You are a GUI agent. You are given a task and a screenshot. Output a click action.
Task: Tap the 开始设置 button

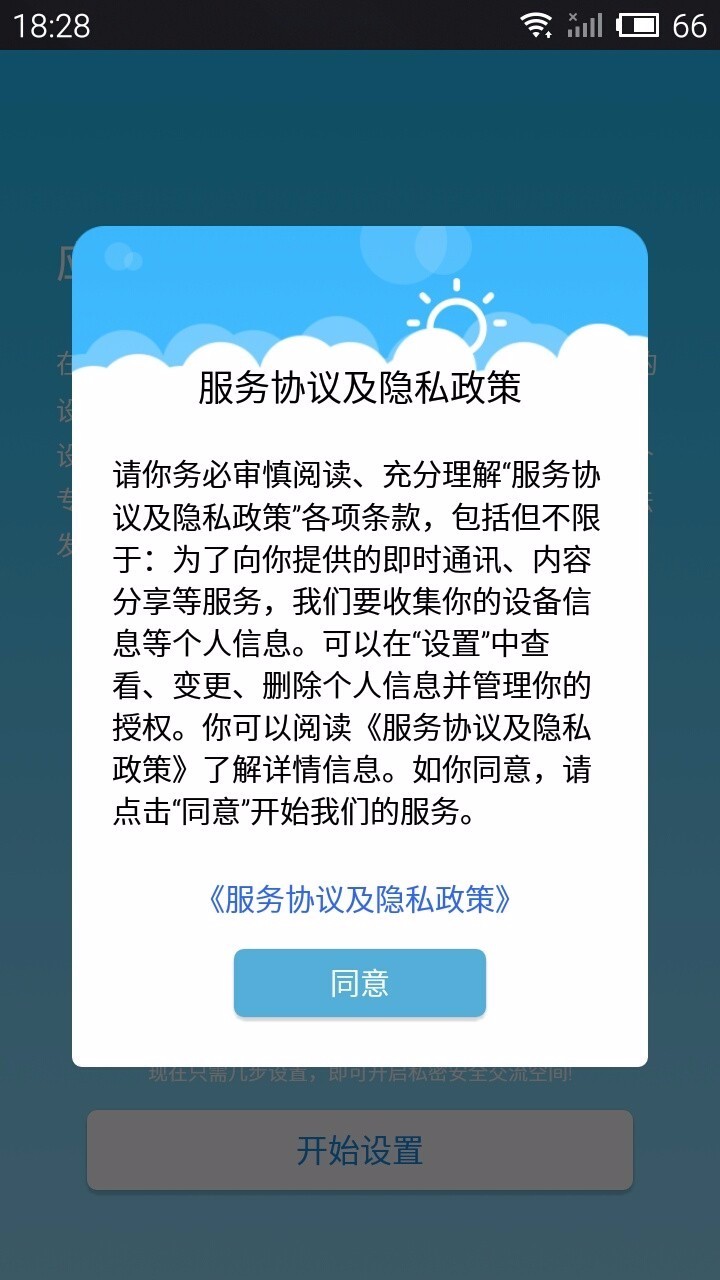[x=360, y=1150]
